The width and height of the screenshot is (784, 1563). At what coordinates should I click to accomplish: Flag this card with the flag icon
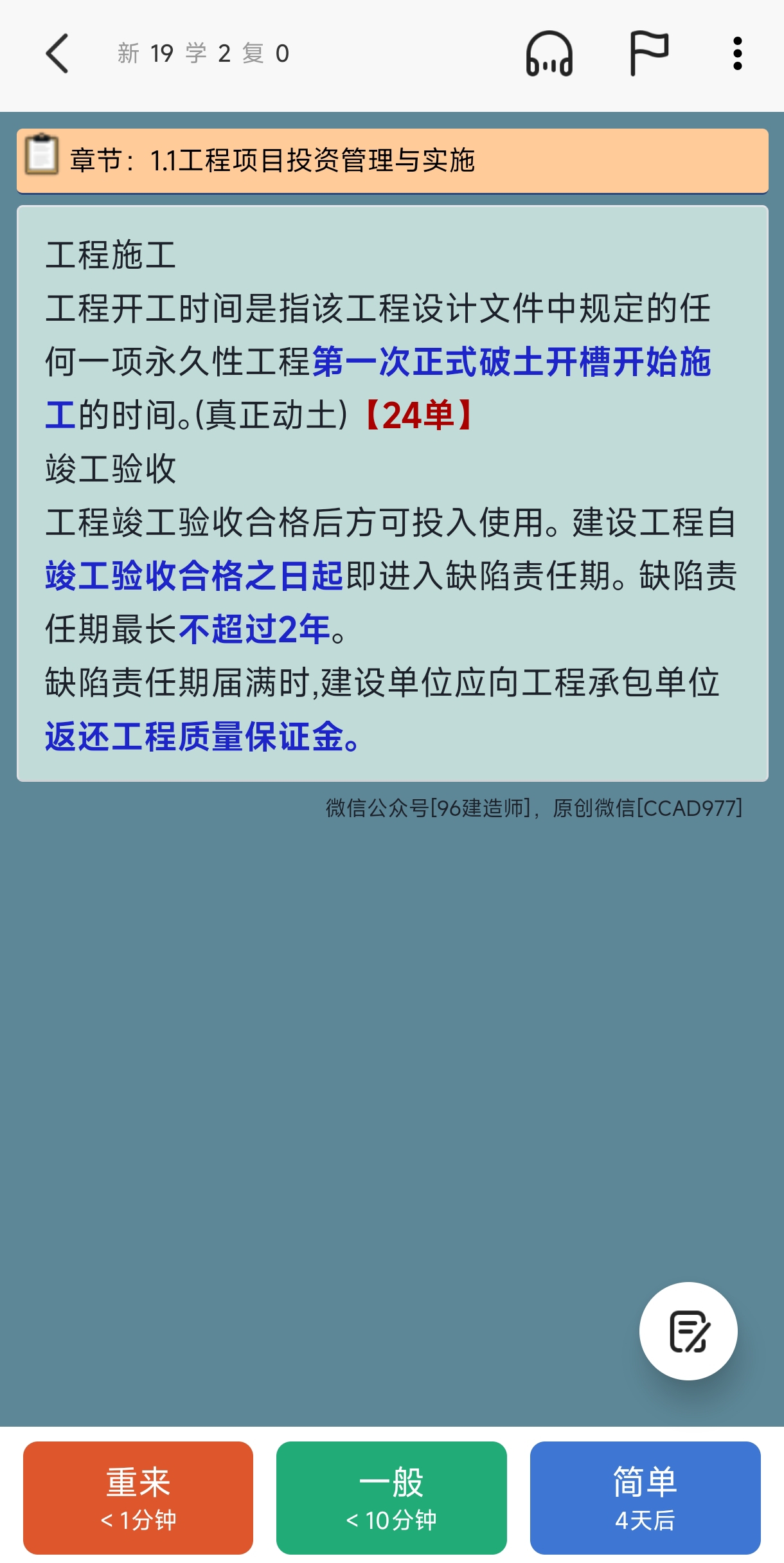click(x=648, y=53)
